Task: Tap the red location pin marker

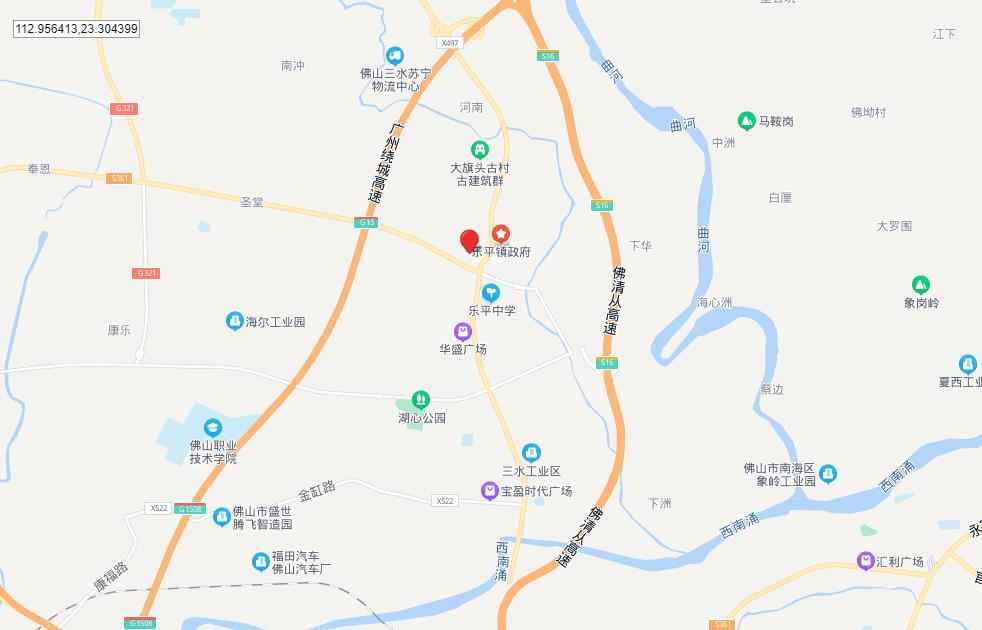Action: pos(469,240)
